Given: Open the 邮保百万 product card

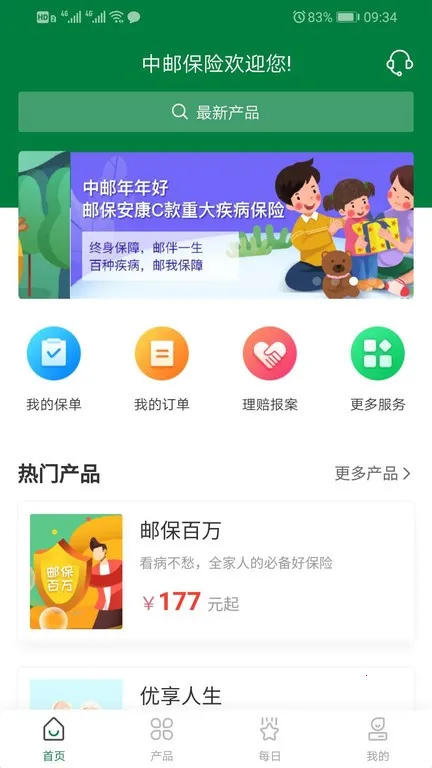Looking at the screenshot, I should click(216, 572).
